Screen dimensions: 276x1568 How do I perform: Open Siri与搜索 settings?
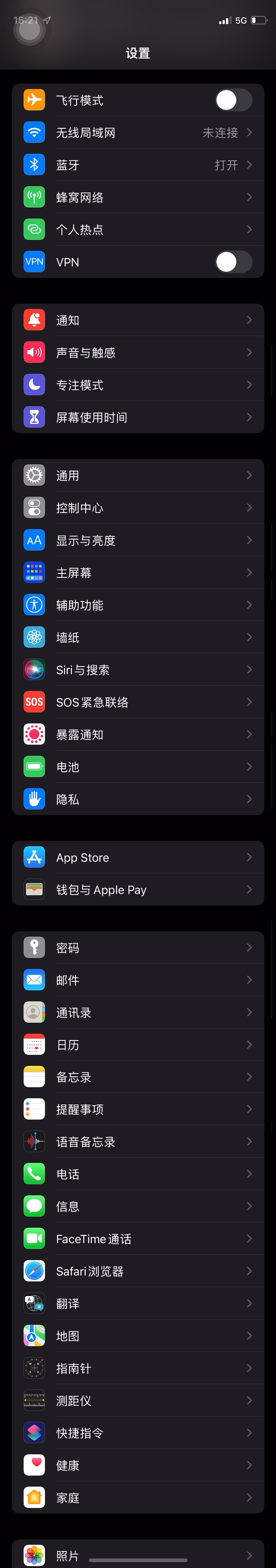click(x=138, y=669)
